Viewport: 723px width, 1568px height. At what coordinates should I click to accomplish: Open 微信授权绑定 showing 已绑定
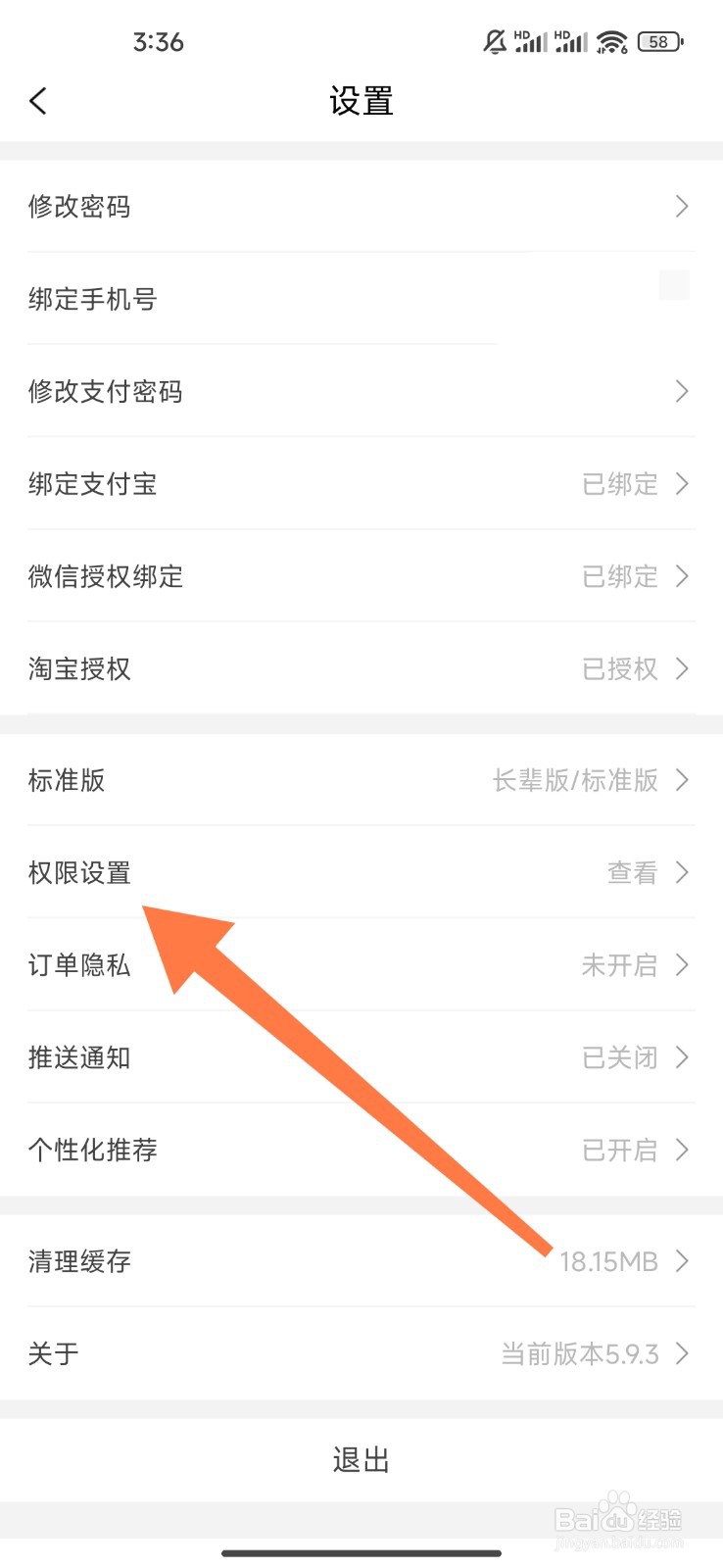point(361,576)
